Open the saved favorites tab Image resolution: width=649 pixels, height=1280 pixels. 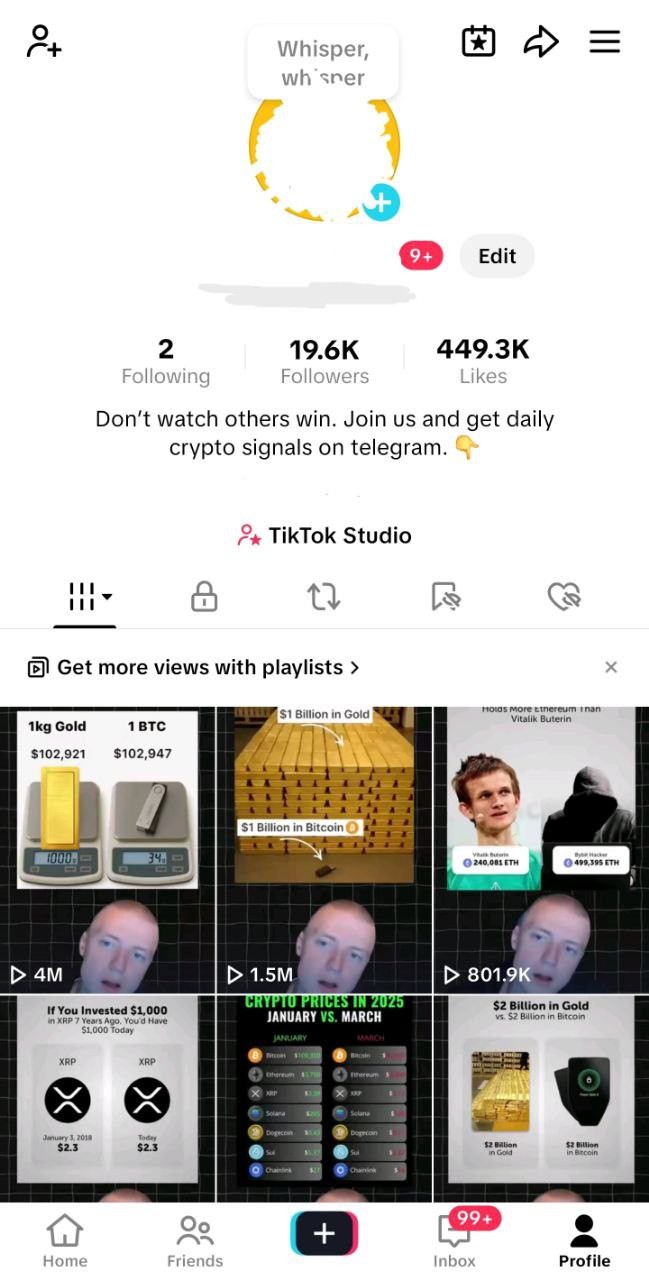point(445,597)
